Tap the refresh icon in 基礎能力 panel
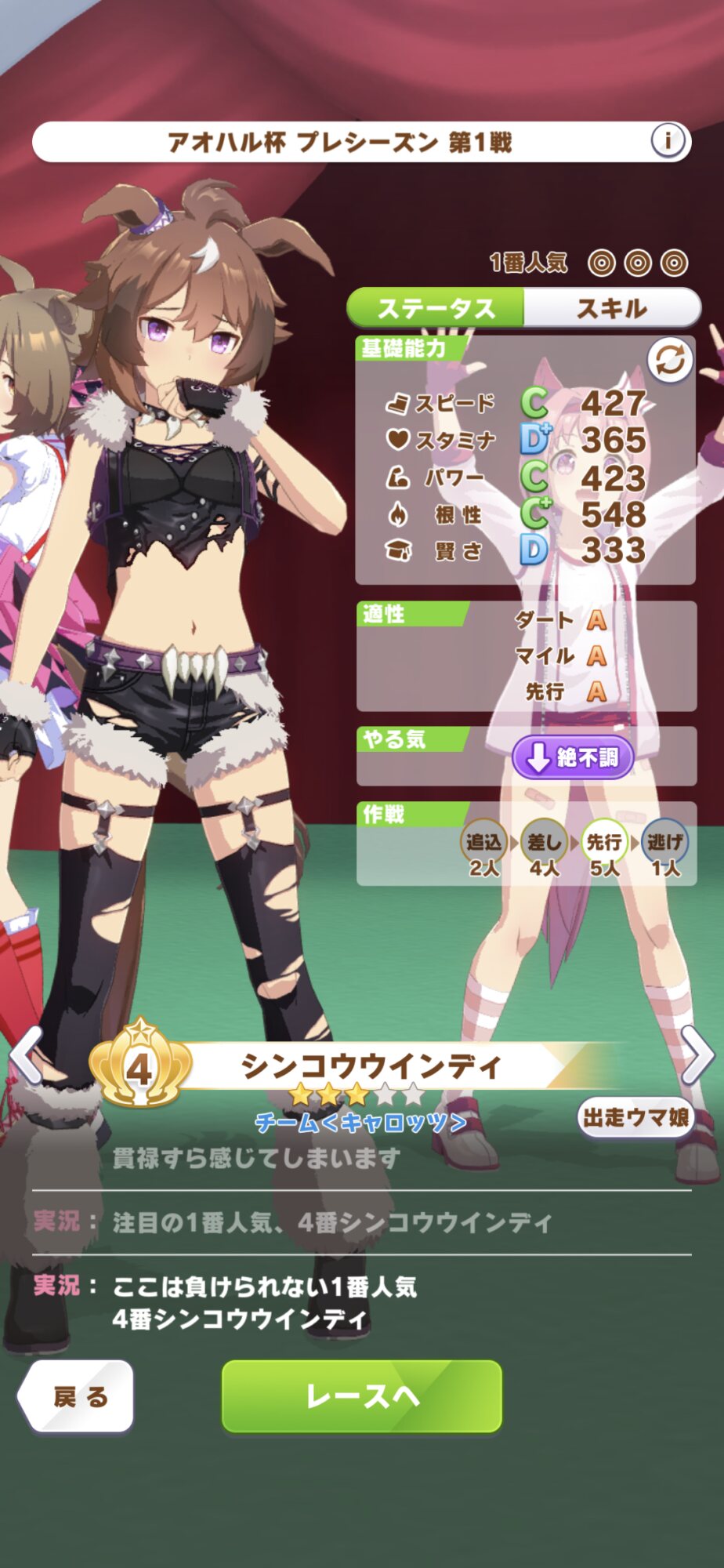The height and width of the screenshot is (1568, 724). [670, 361]
